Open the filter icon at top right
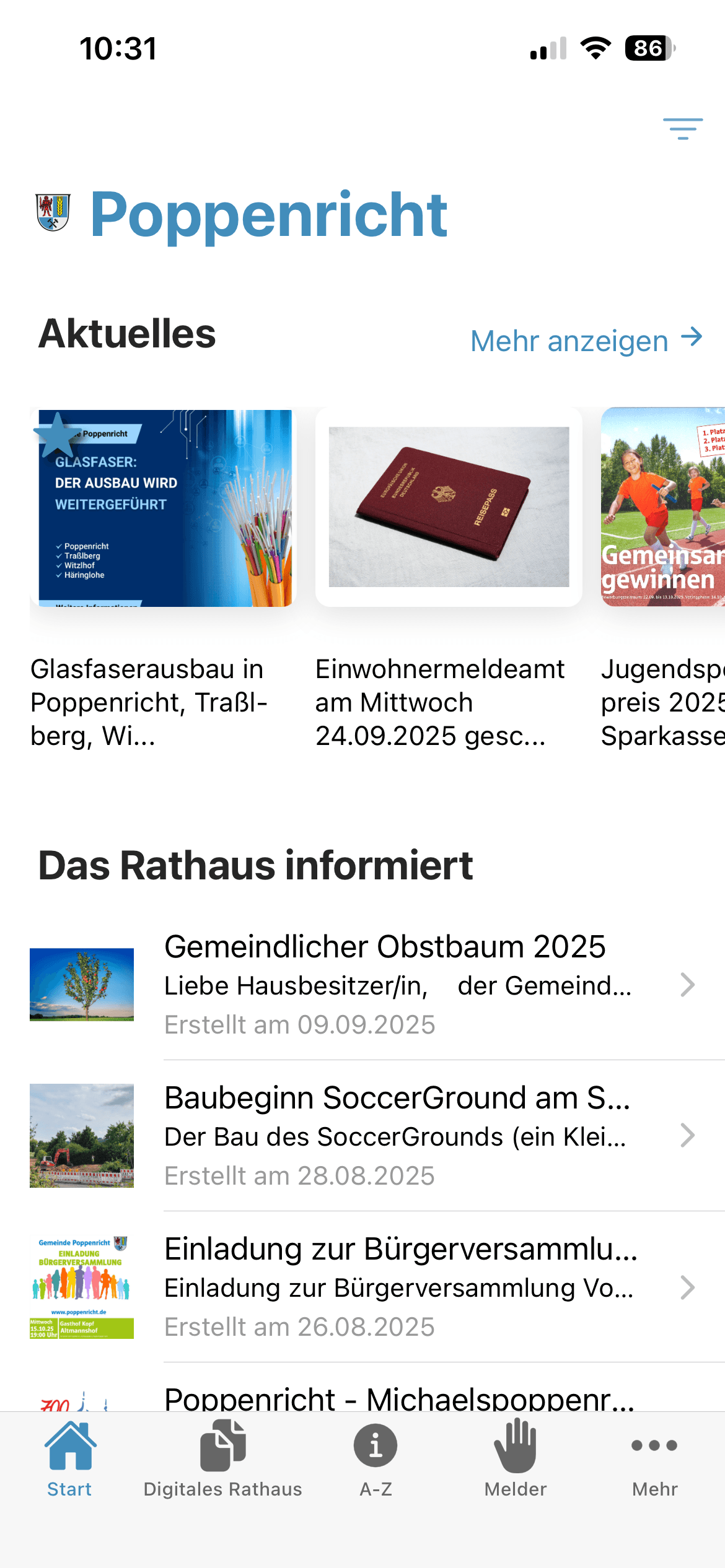 pos(682,129)
